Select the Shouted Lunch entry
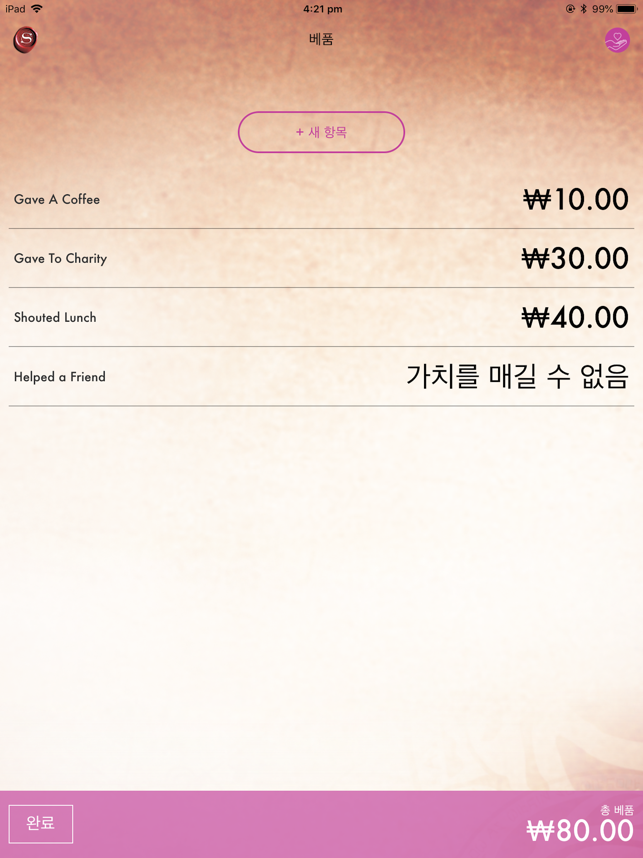This screenshot has height=858, width=643. coord(320,318)
